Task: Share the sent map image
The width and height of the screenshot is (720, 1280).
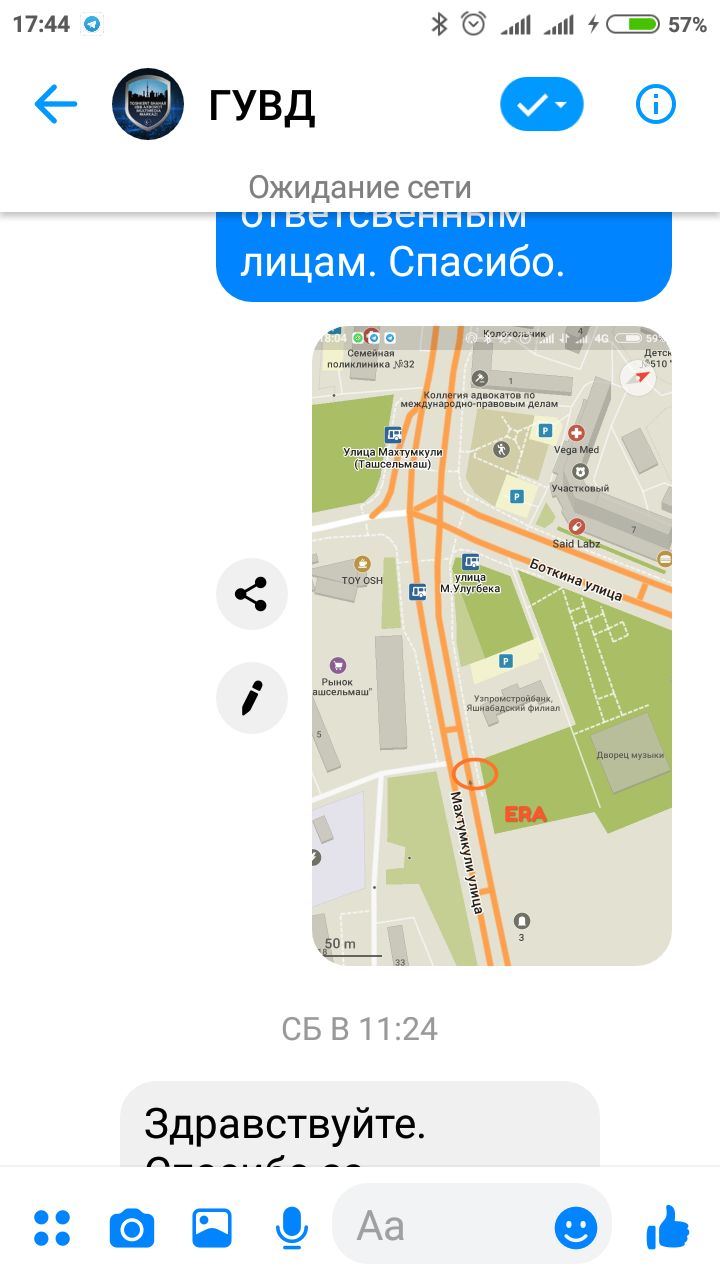Action: 251,594
